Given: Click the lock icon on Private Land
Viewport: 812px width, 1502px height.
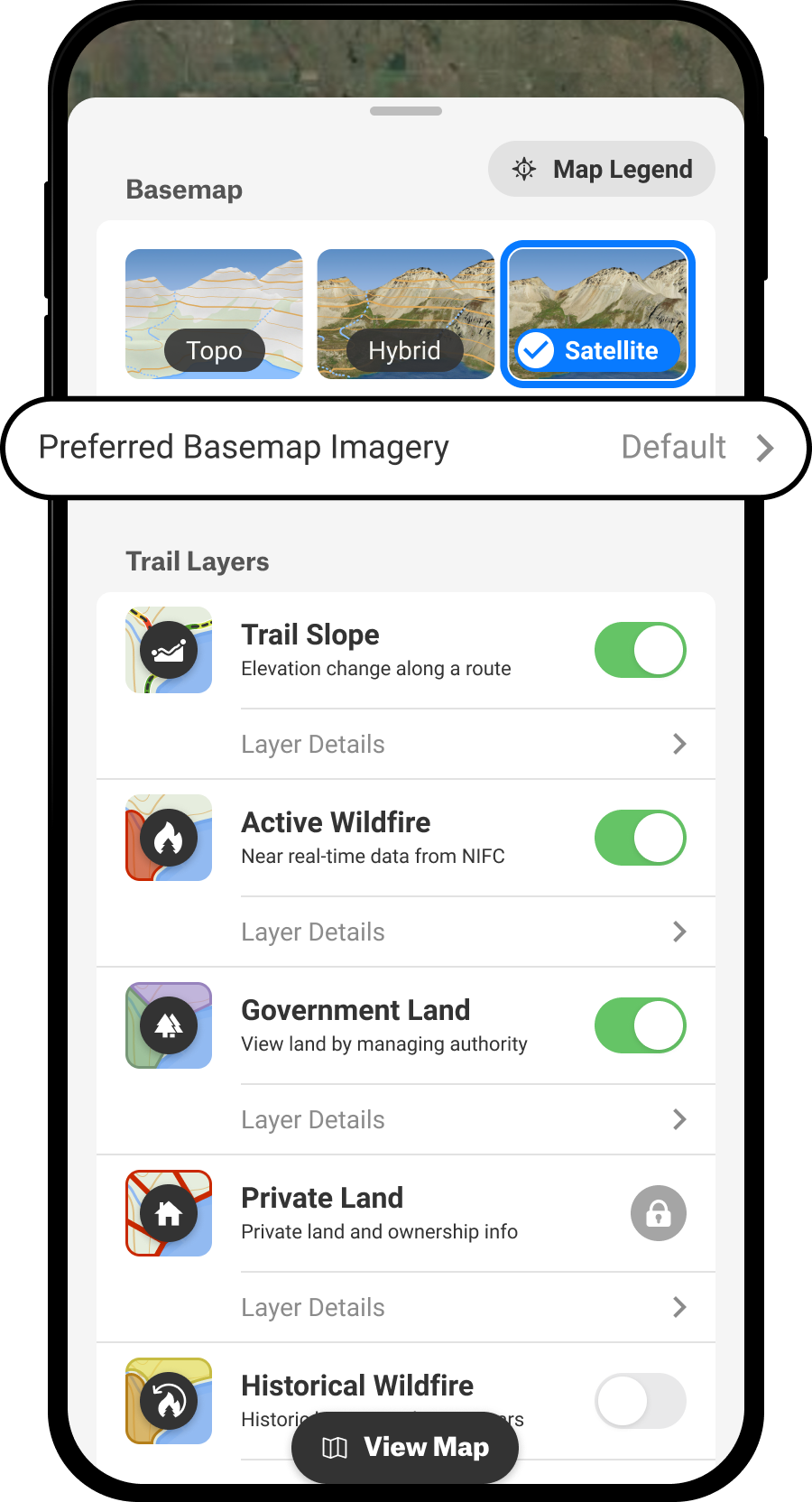Looking at the screenshot, I should point(658,1213).
